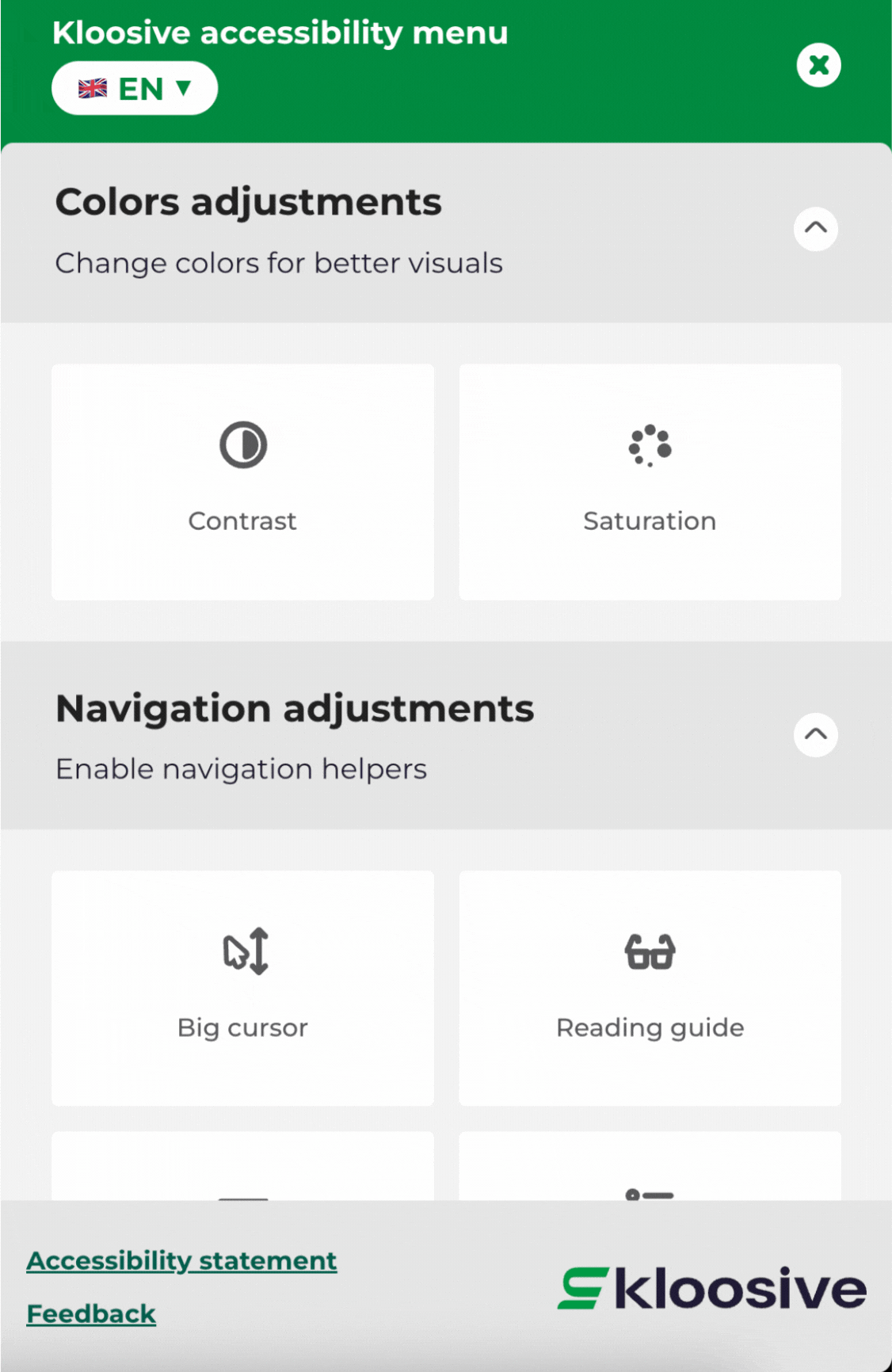
Task: Open the EN language dropdown
Action: tap(135, 88)
